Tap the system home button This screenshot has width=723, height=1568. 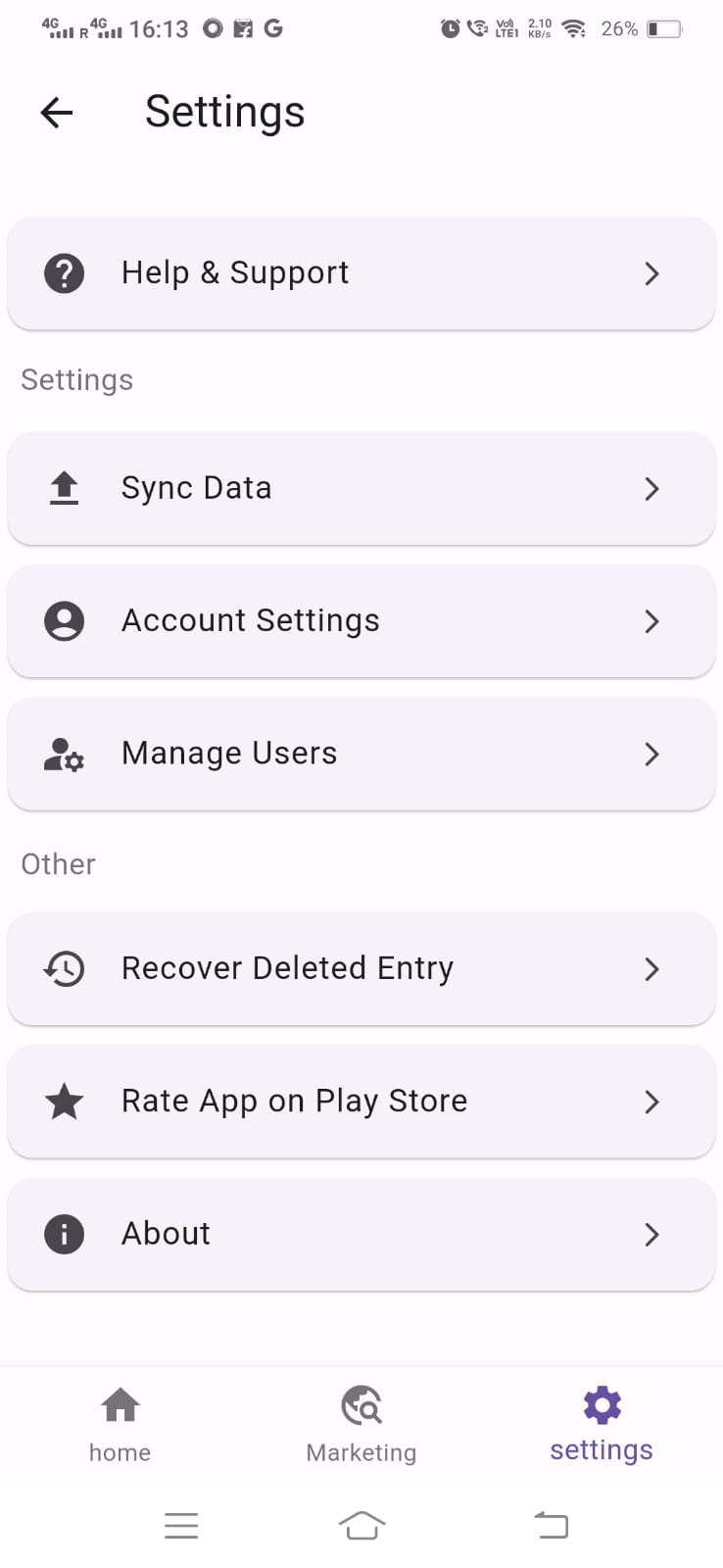click(x=361, y=1526)
